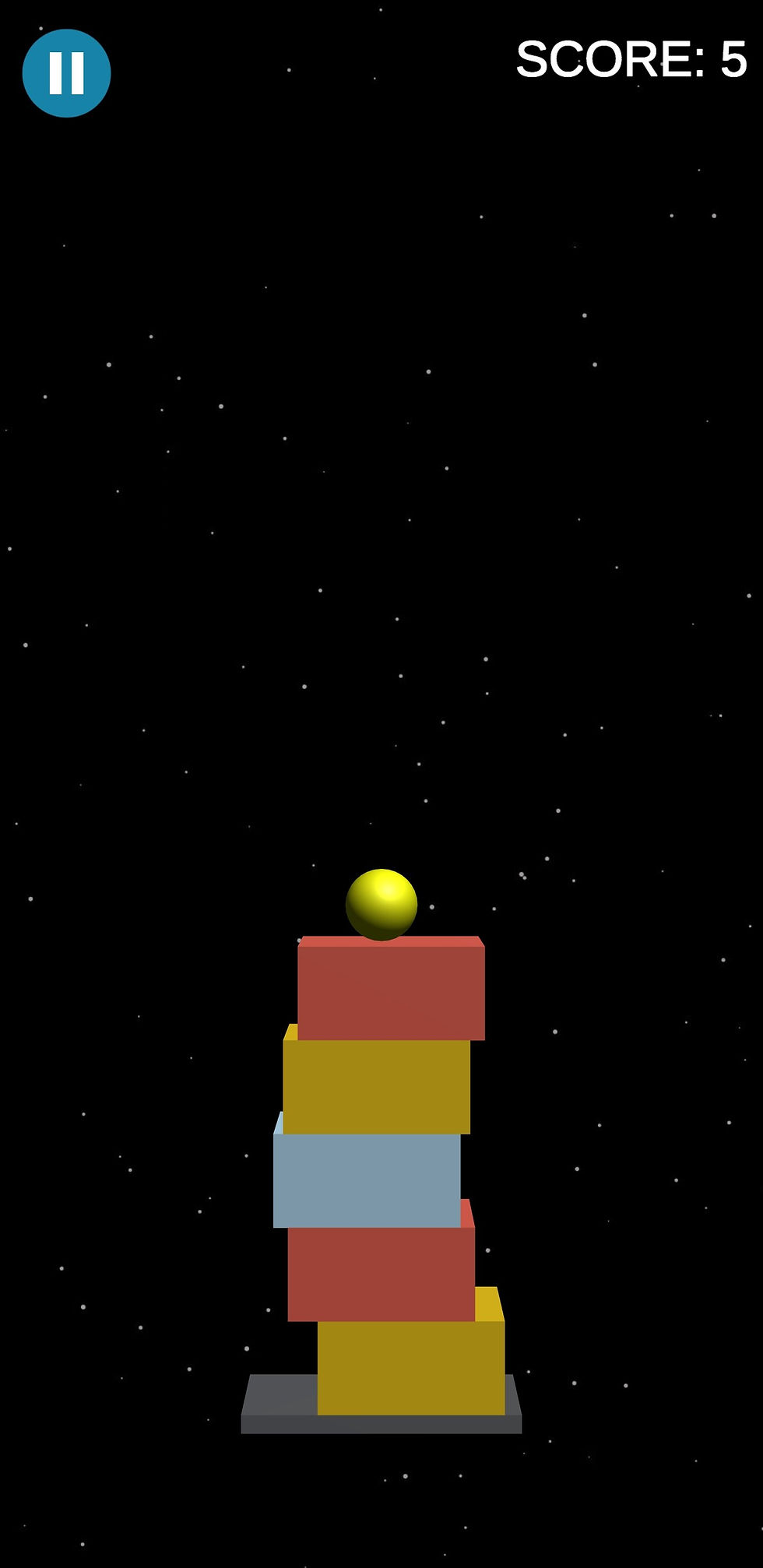Tap the SCORE: 5 display

coord(631,61)
